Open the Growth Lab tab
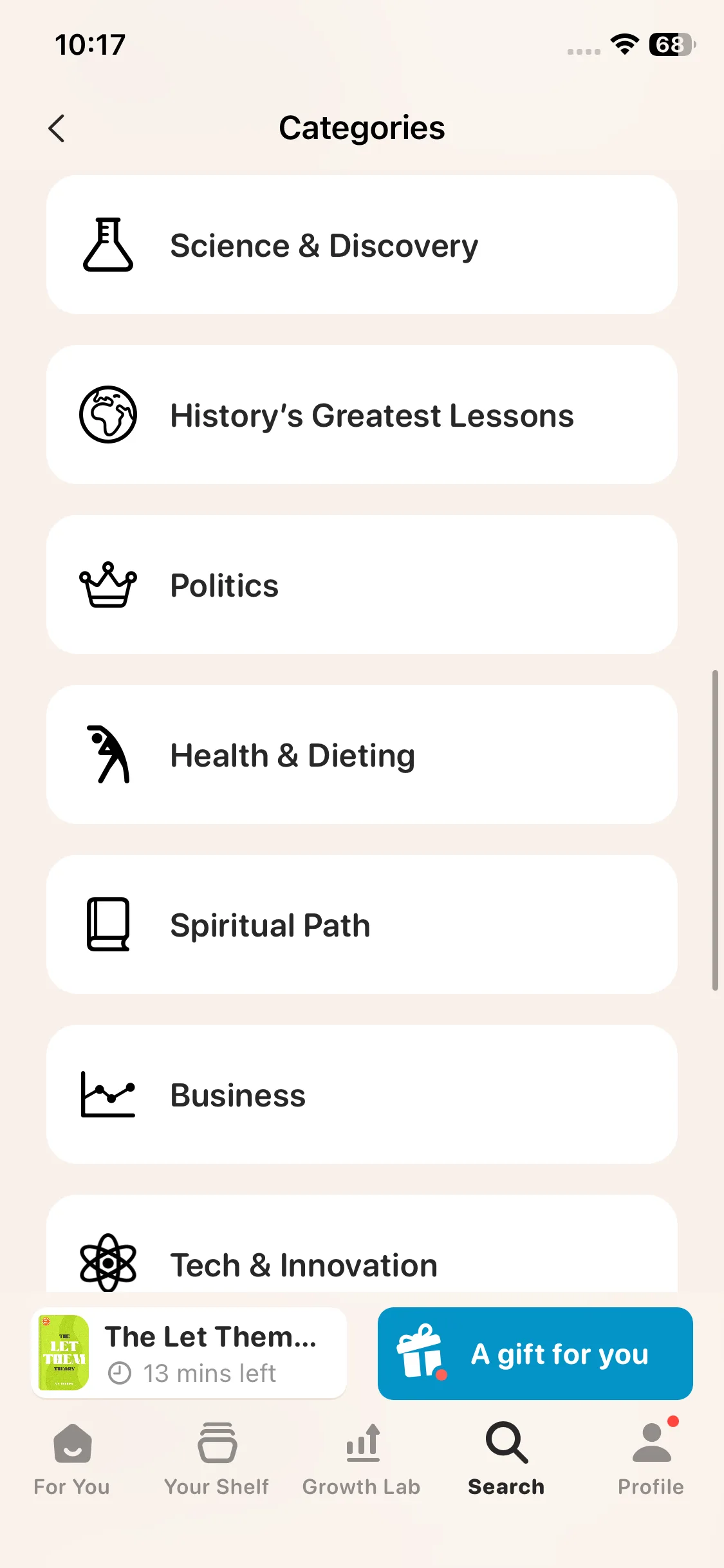 [x=361, y=1459]
